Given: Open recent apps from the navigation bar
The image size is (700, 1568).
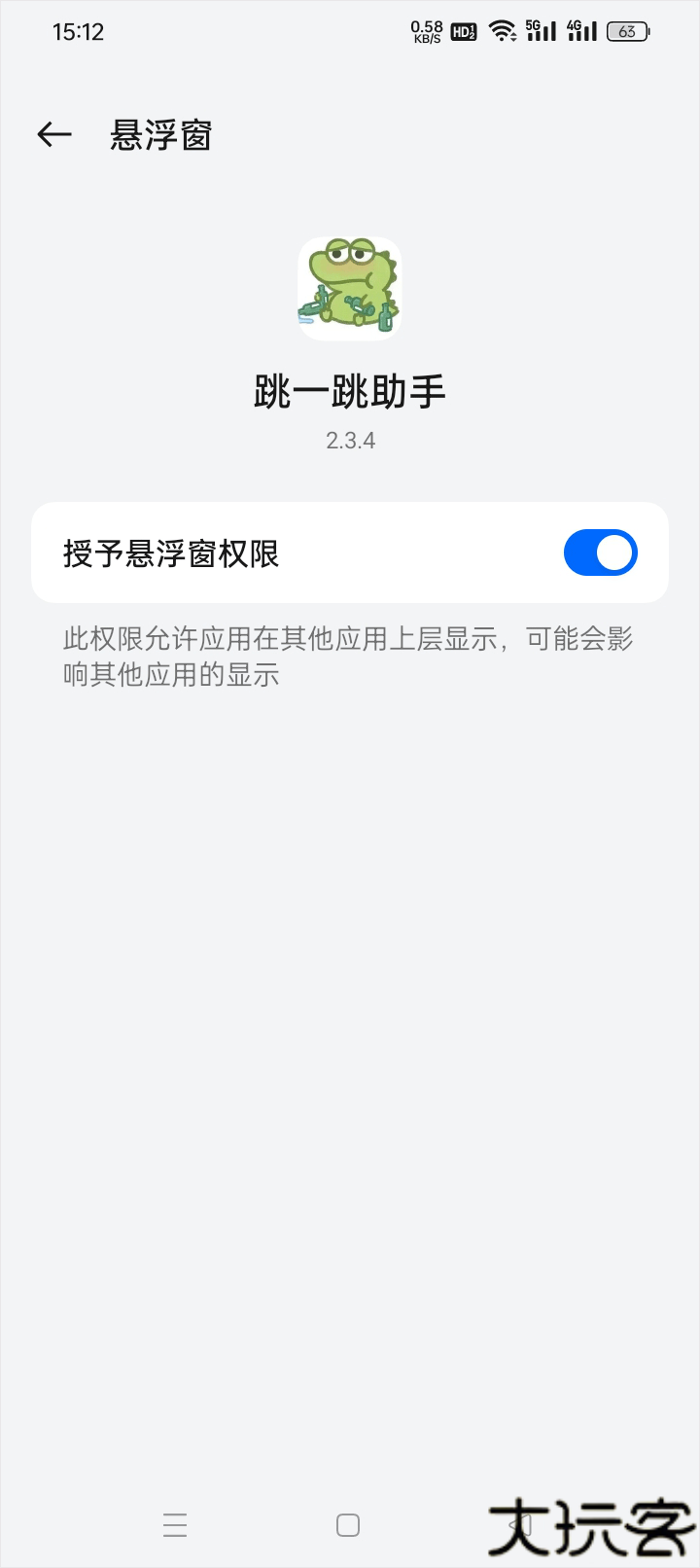Looking at the screenshot, I should point(175,1524).
